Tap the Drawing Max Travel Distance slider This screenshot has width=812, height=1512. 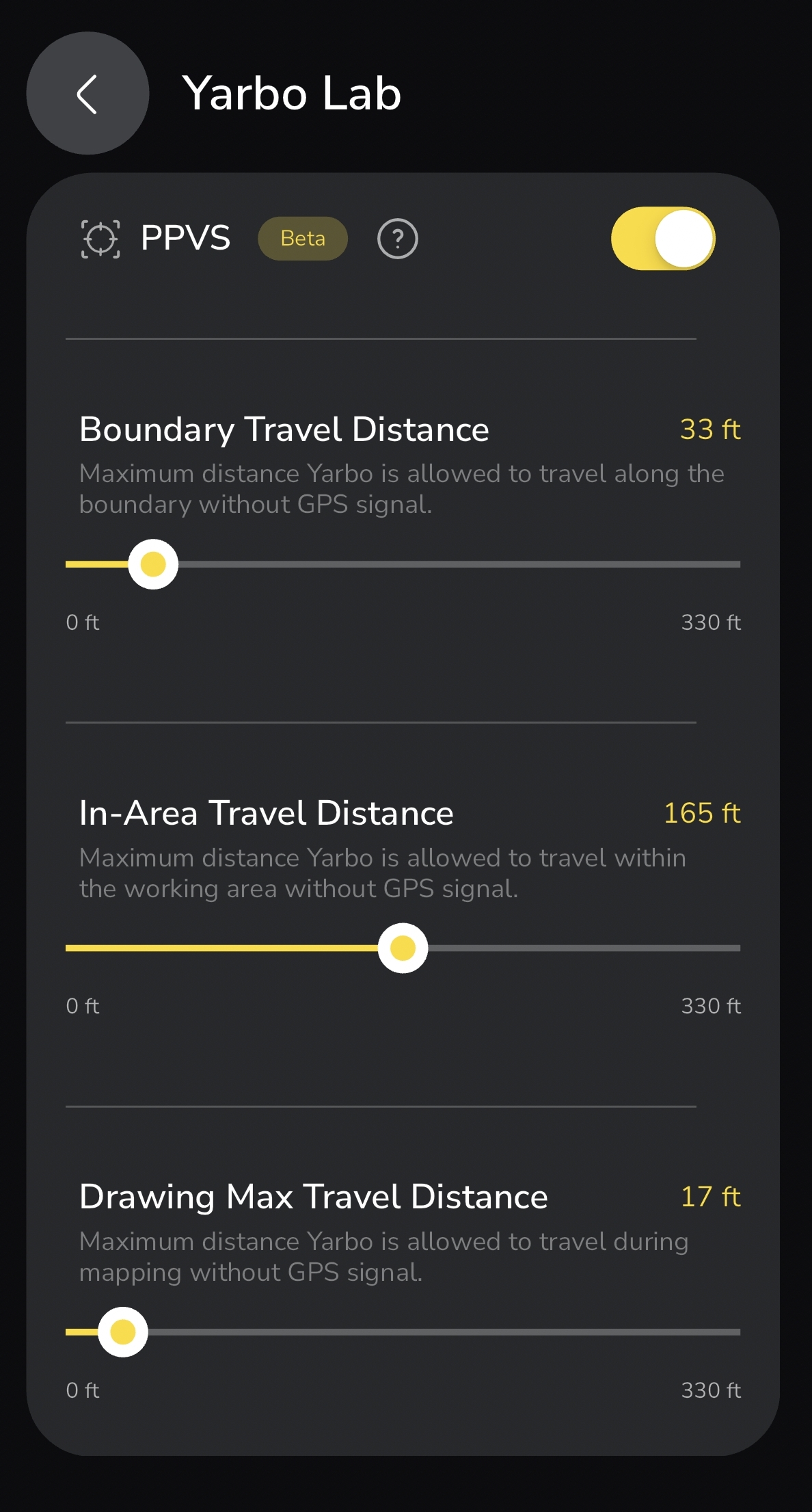(123, 1331)
